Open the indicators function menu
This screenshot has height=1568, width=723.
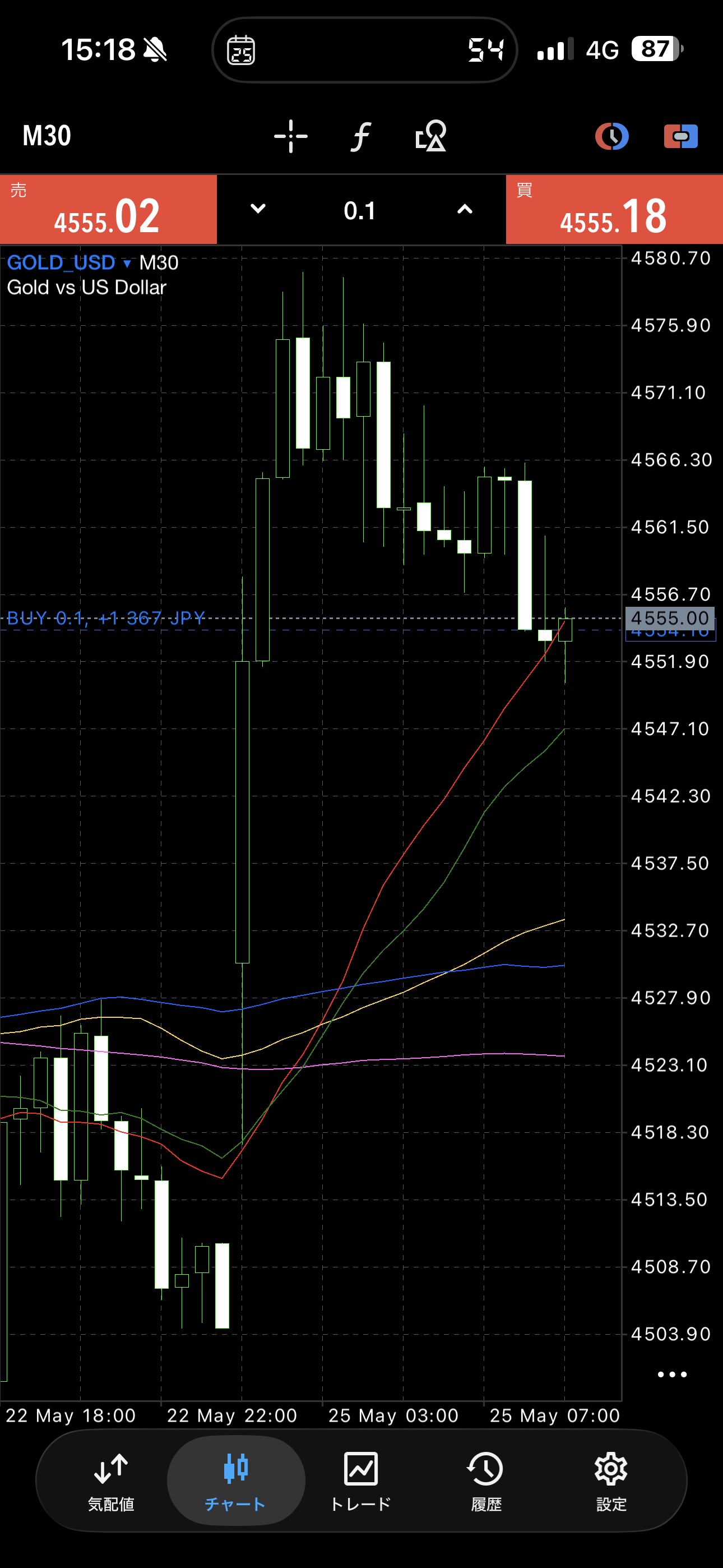pyautogui.click(x=361, y=136)
